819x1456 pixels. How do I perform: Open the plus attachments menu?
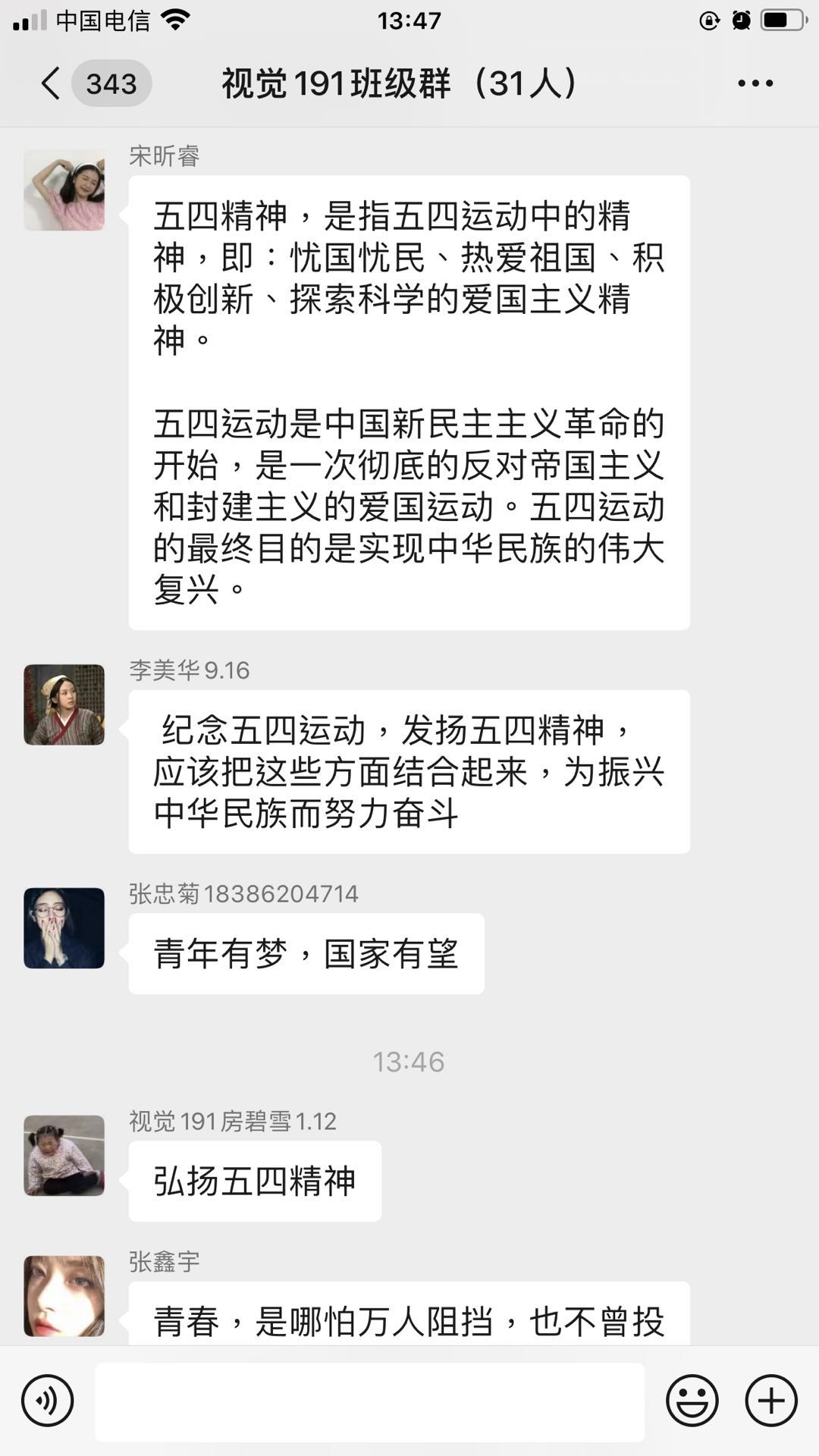click(771, 1401)
